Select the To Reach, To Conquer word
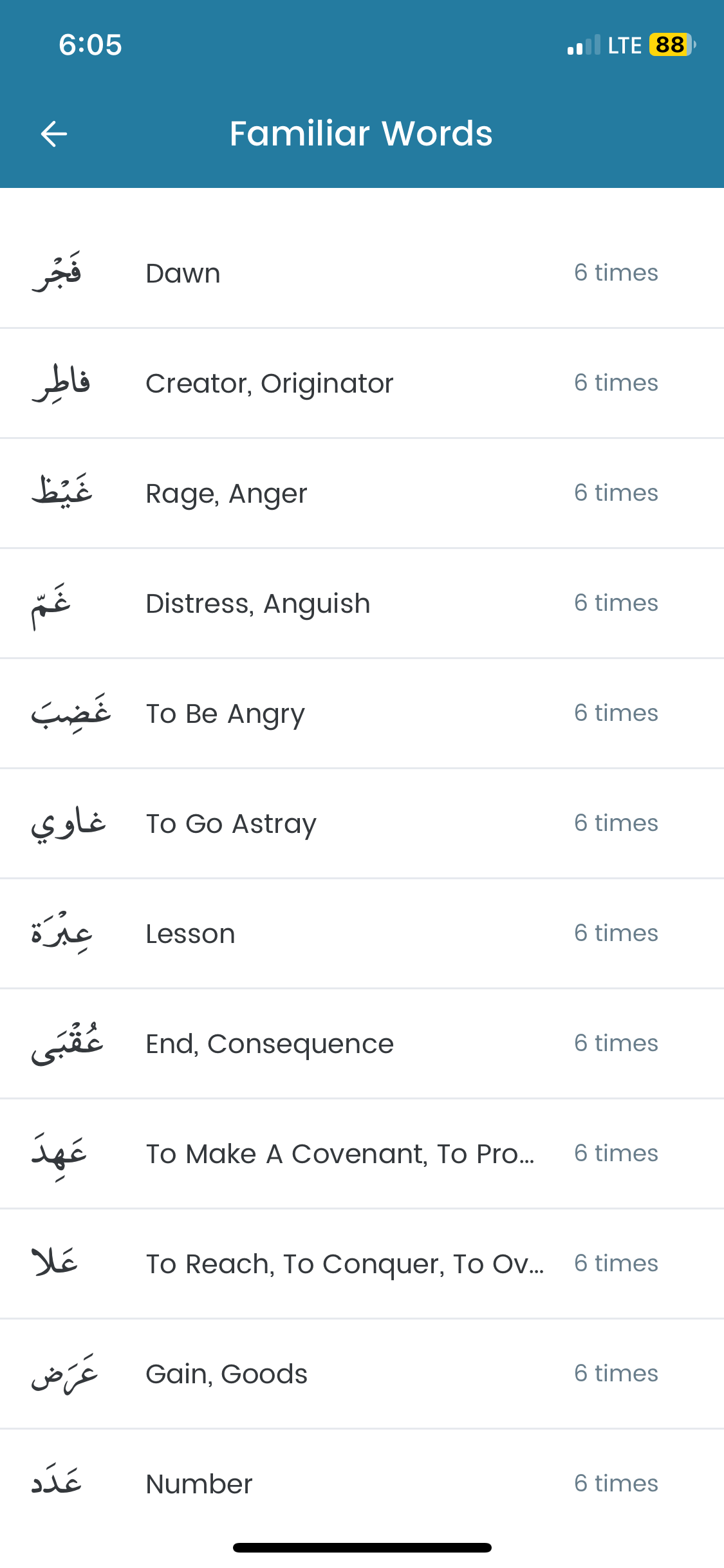Screen dimensions: 724x1568 pyautogui.click(x=362, y=1264)
